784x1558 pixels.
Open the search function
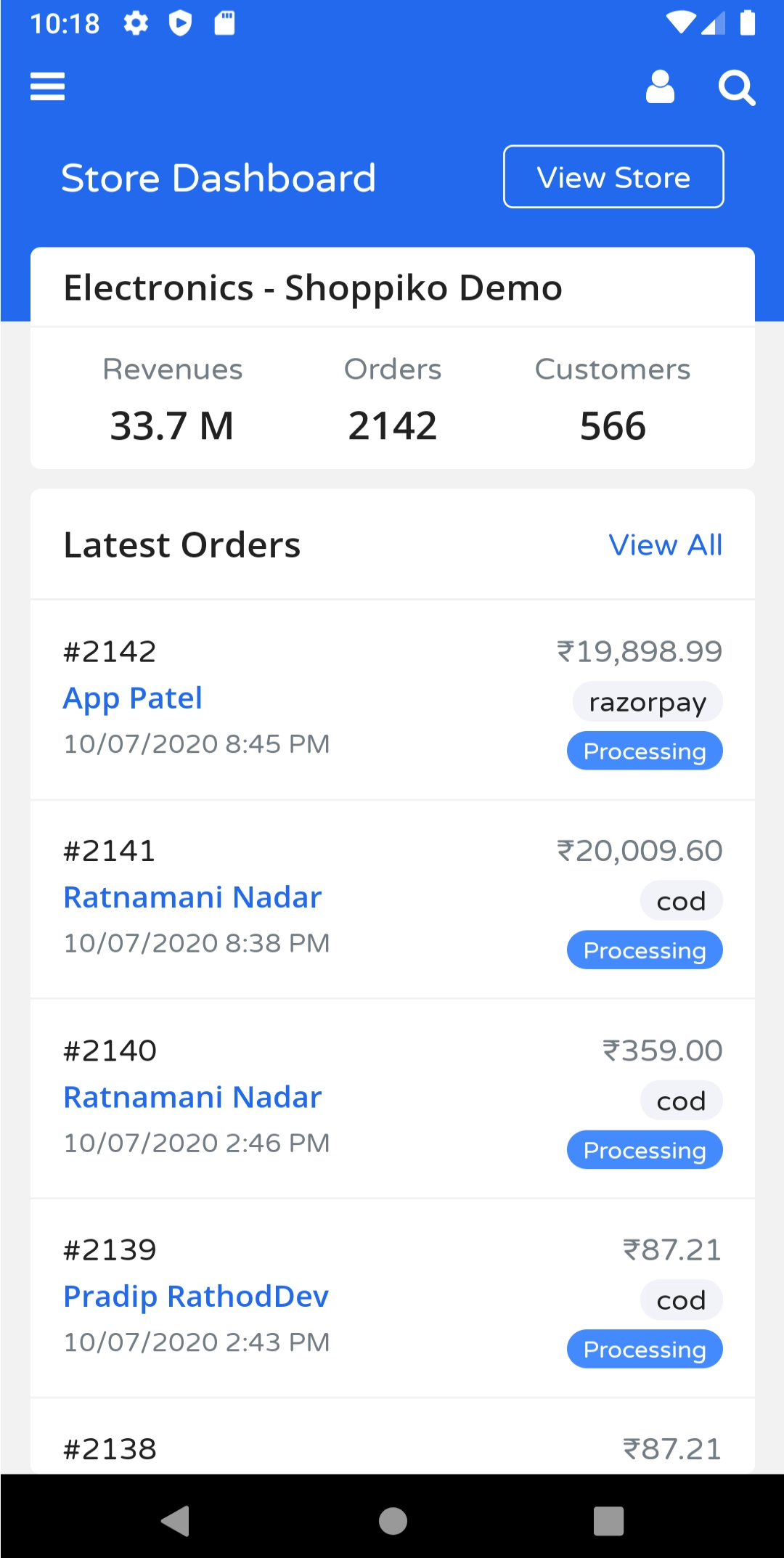click(738, 88)
